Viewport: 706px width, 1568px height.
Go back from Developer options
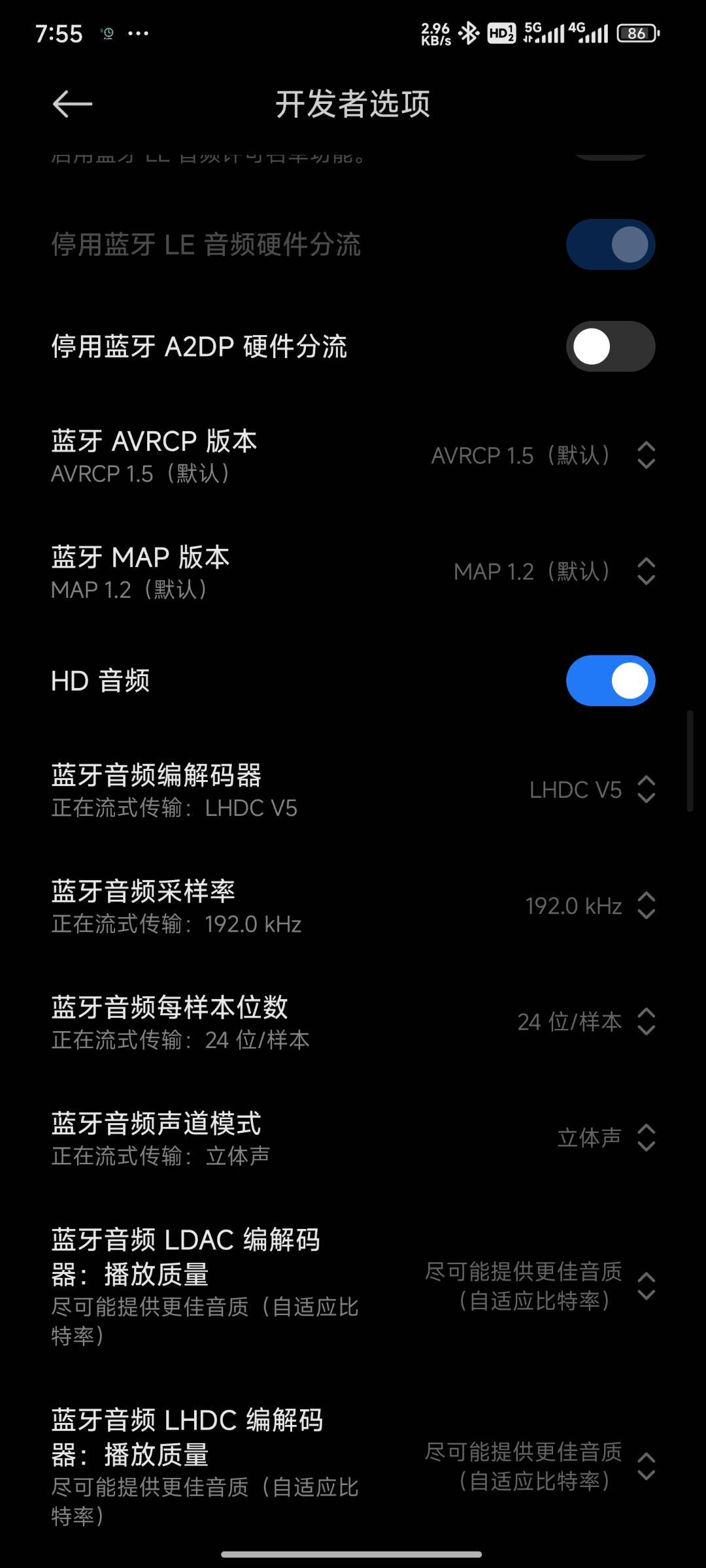click(72, 104)
